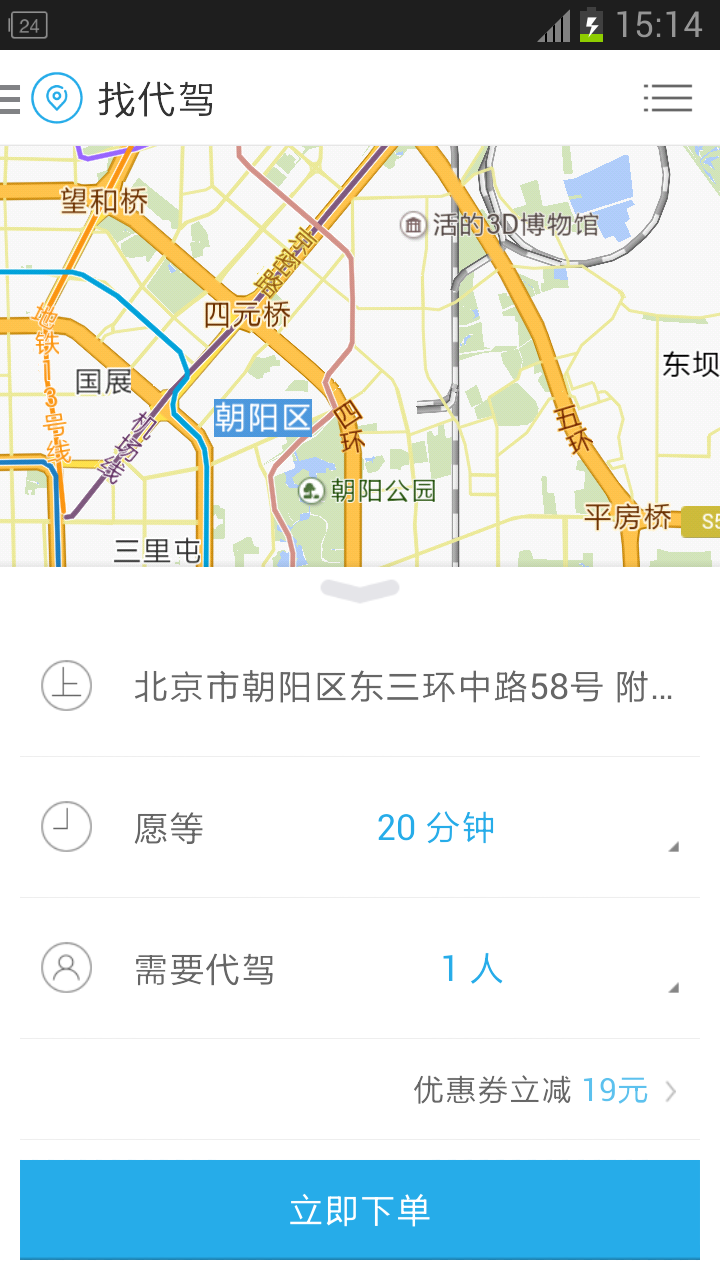This screenshot has height=1280, width=720.
Task: Tap the 立即下单 order button
Action: click(x=359, y=1209)
